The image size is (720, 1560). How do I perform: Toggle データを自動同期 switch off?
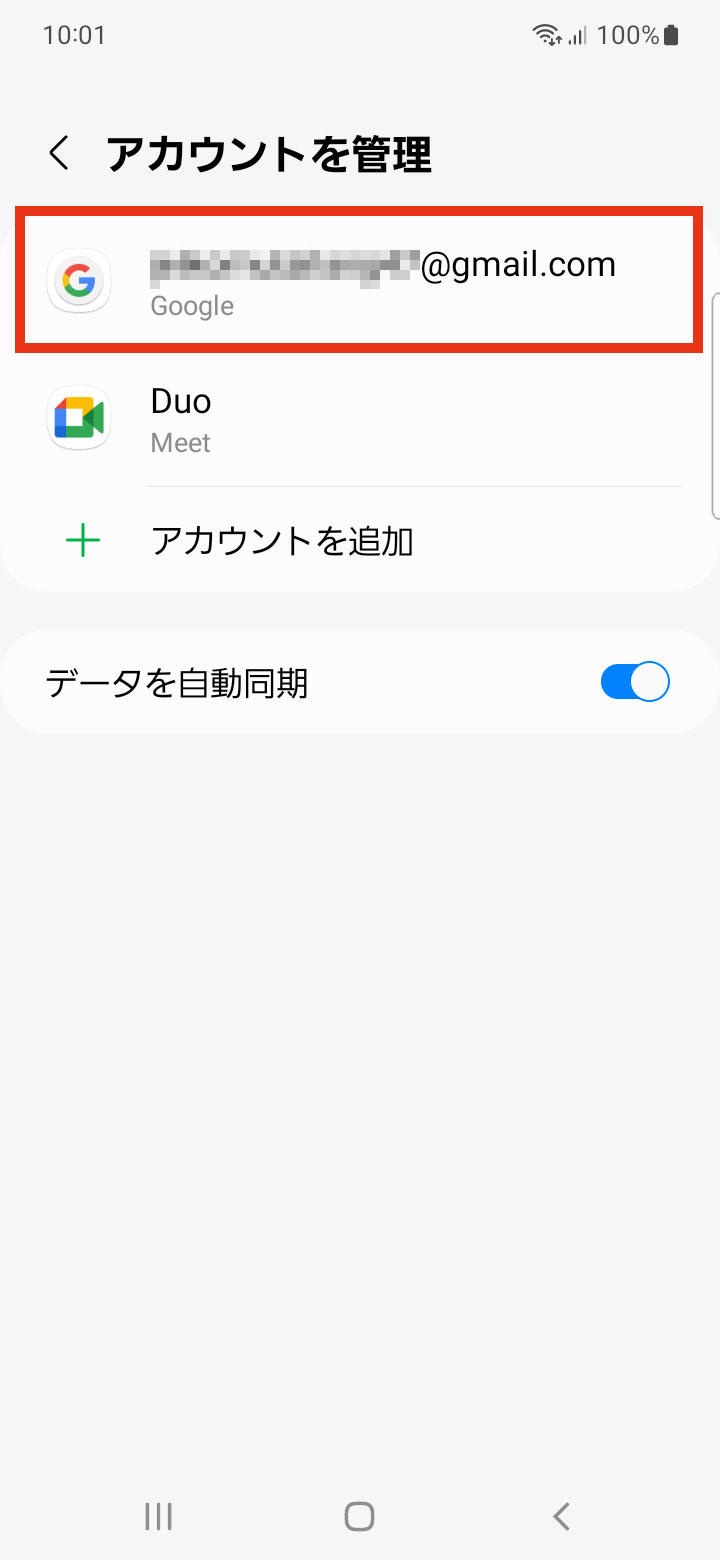coord(635,683)
